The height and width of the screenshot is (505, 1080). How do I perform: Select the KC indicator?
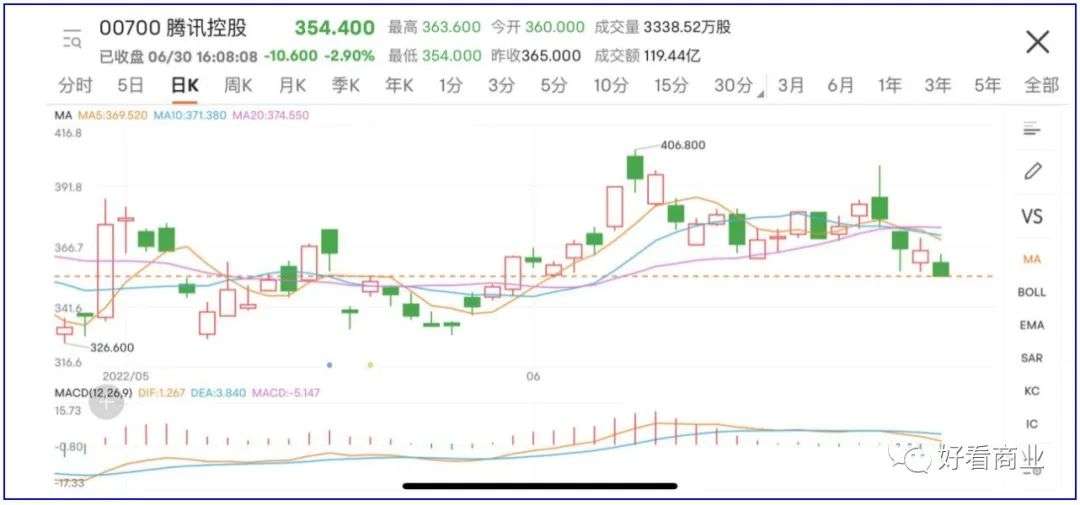coord(1032,391)
